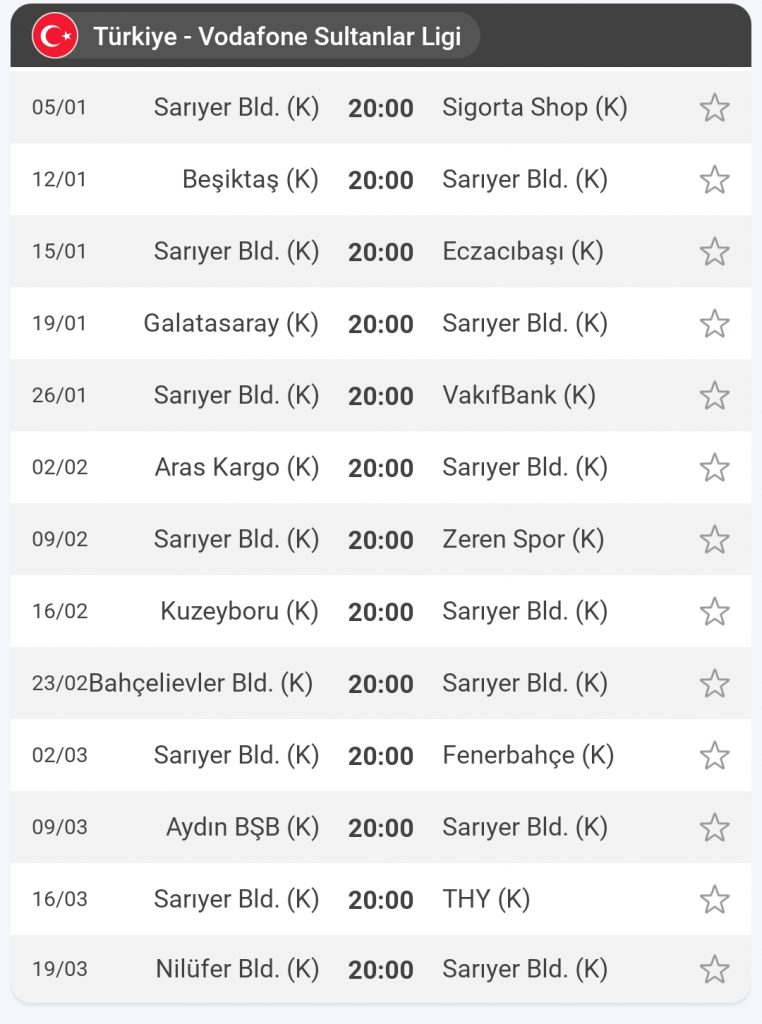Star the Sarıyer Bld. vs THY match
The image size is (762, 1024).
(714, 900)
